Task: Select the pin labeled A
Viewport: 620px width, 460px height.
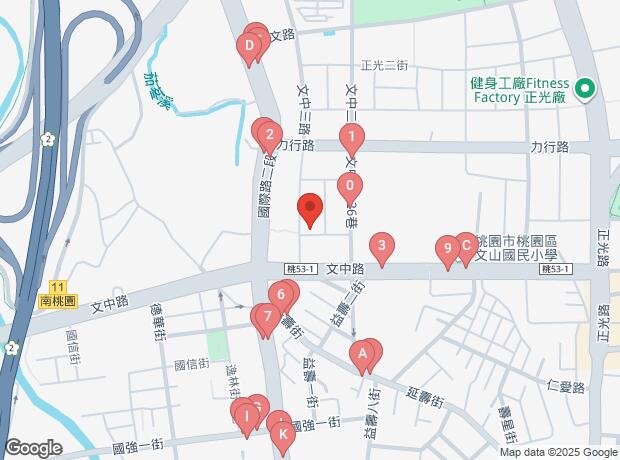Action: (x=363, y=353)
